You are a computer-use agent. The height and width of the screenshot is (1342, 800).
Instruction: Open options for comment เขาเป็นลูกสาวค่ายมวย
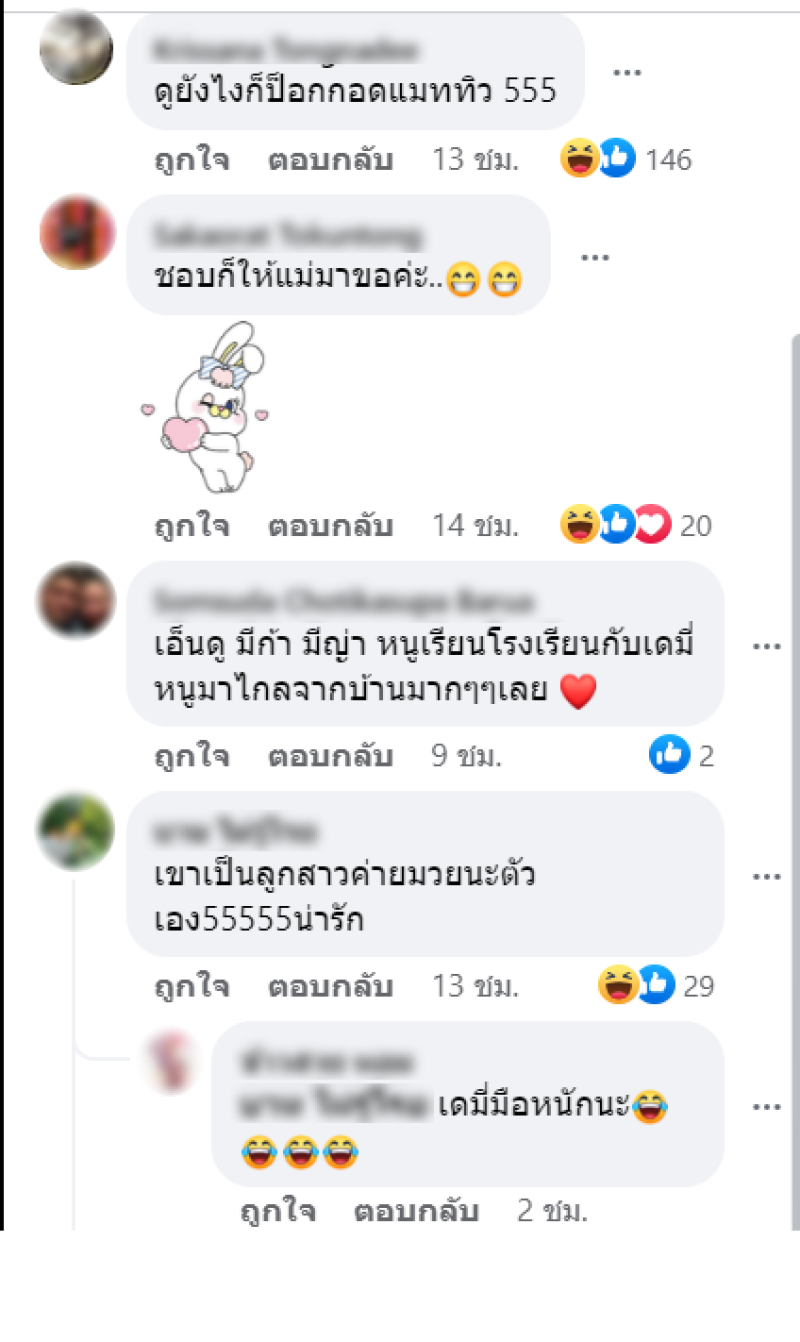pyautogui.click(x=766, y=877)
